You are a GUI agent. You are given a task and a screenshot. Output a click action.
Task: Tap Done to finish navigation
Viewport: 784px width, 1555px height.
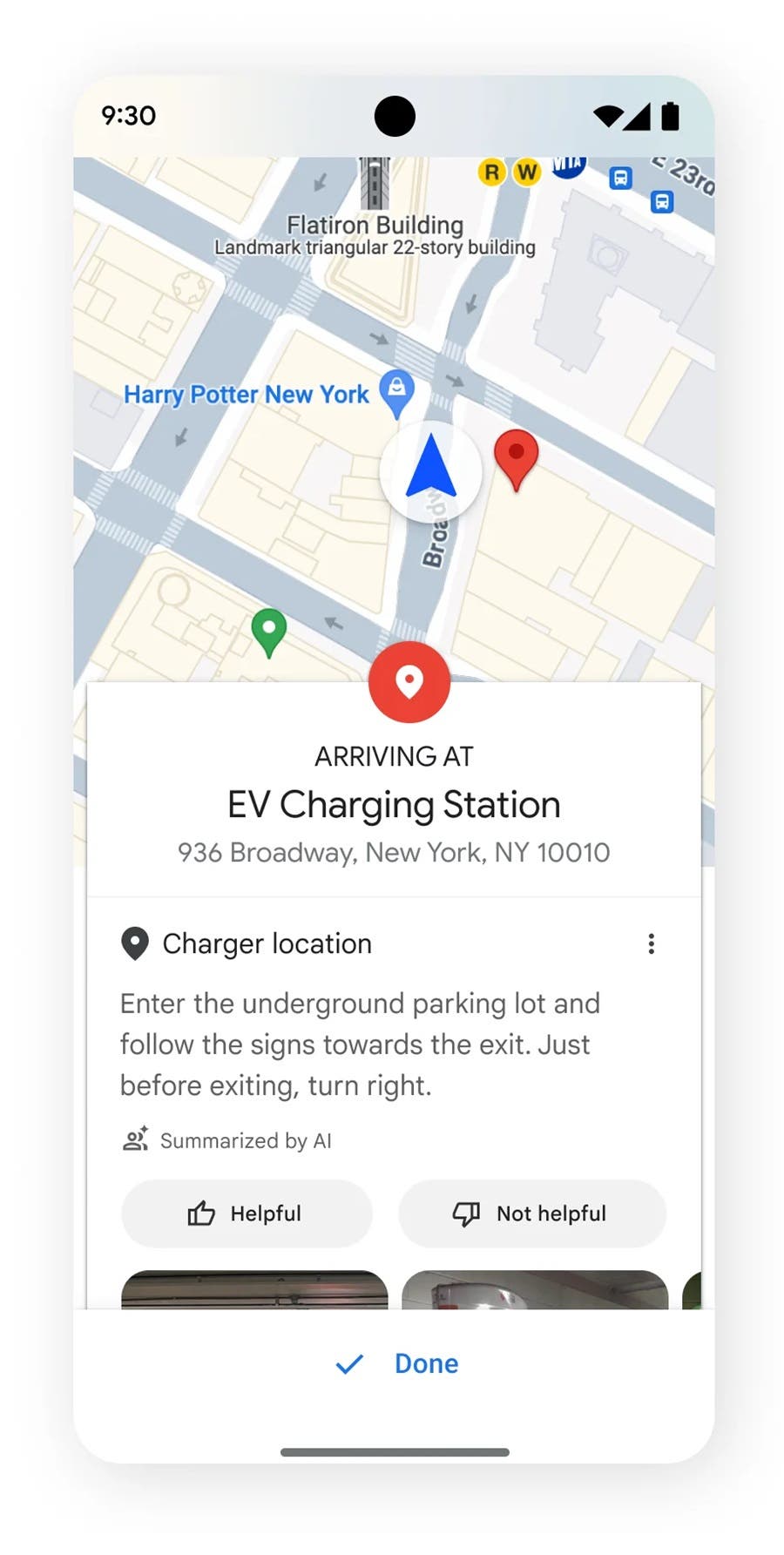coord(396,1363)
